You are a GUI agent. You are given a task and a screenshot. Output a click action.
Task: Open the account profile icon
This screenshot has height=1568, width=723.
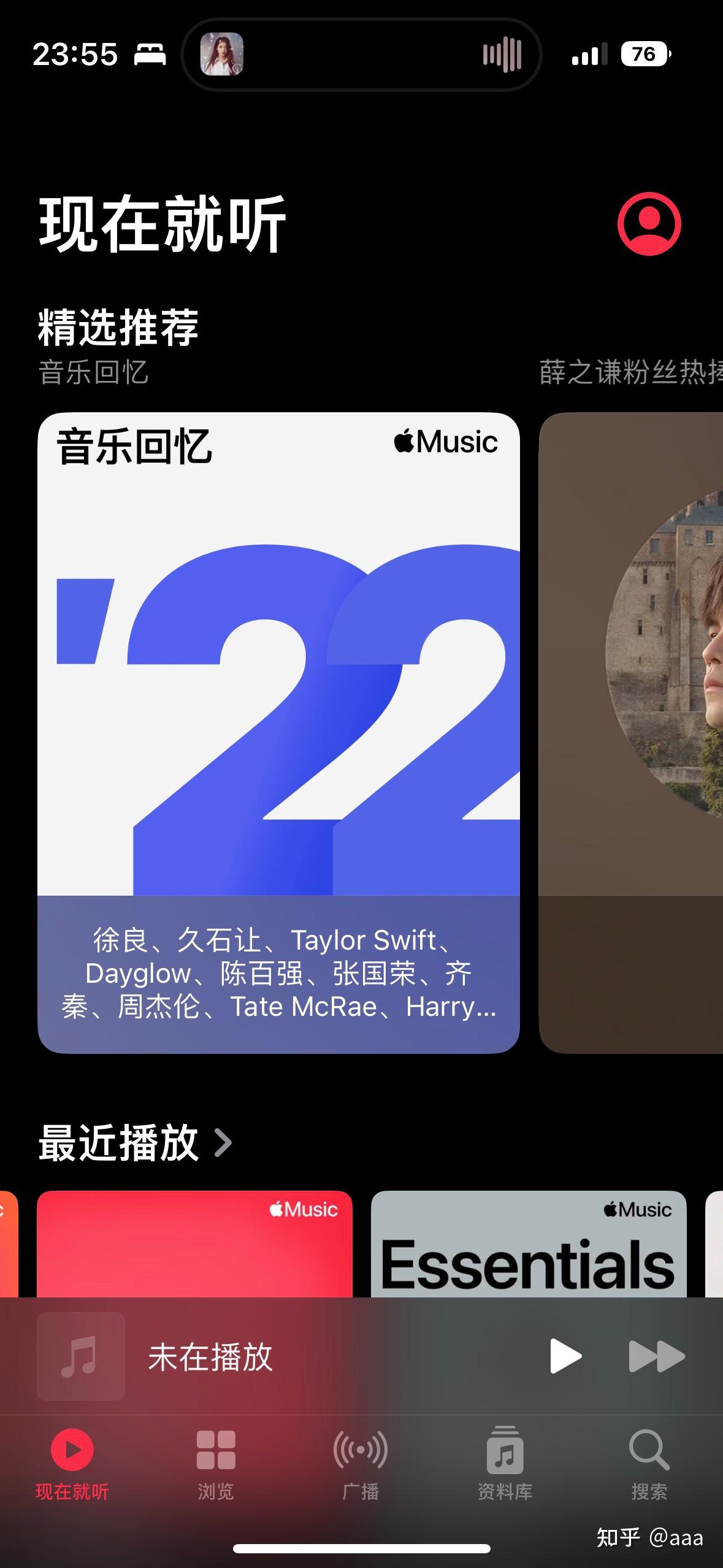pyautogui.click(x=649, y=223)
